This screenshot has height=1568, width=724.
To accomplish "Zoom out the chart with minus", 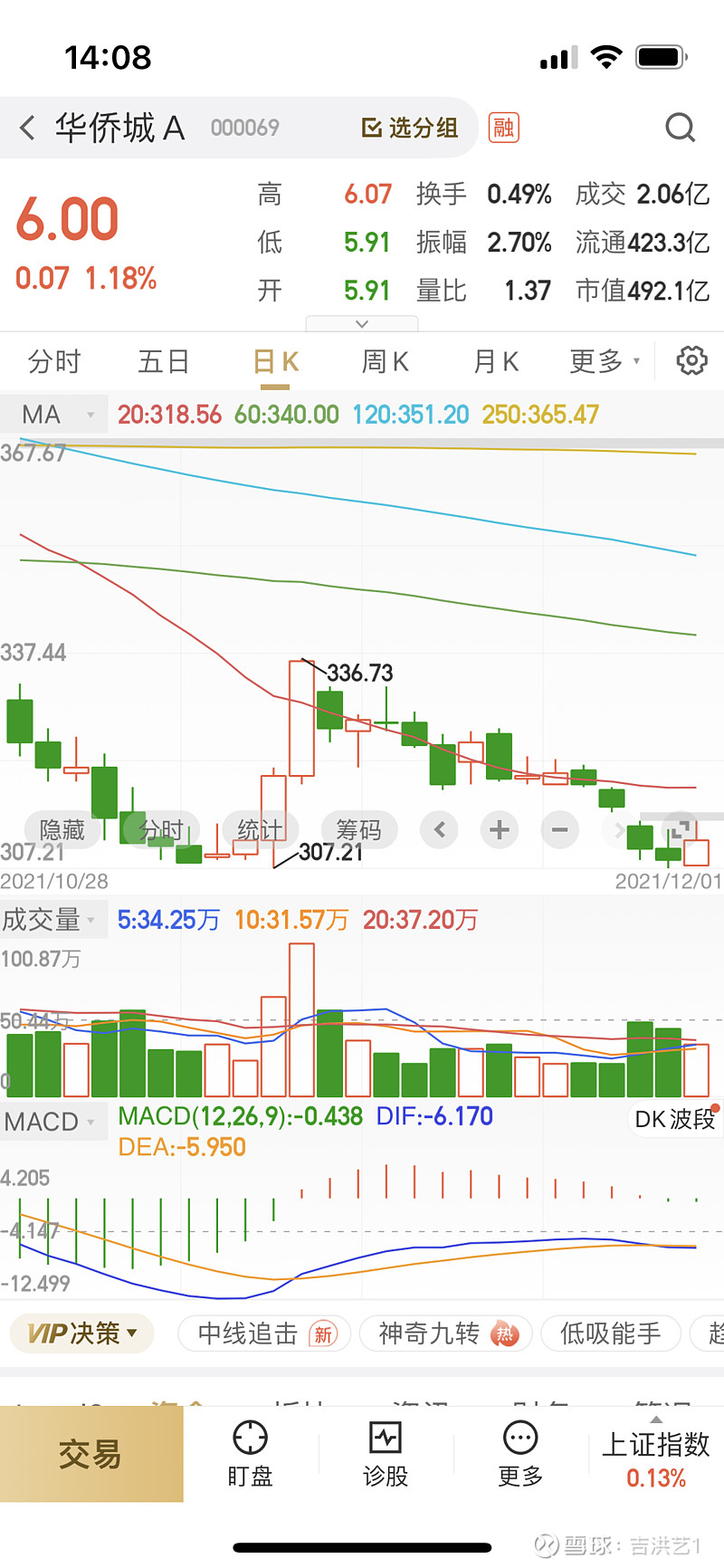I will point(559,829).
